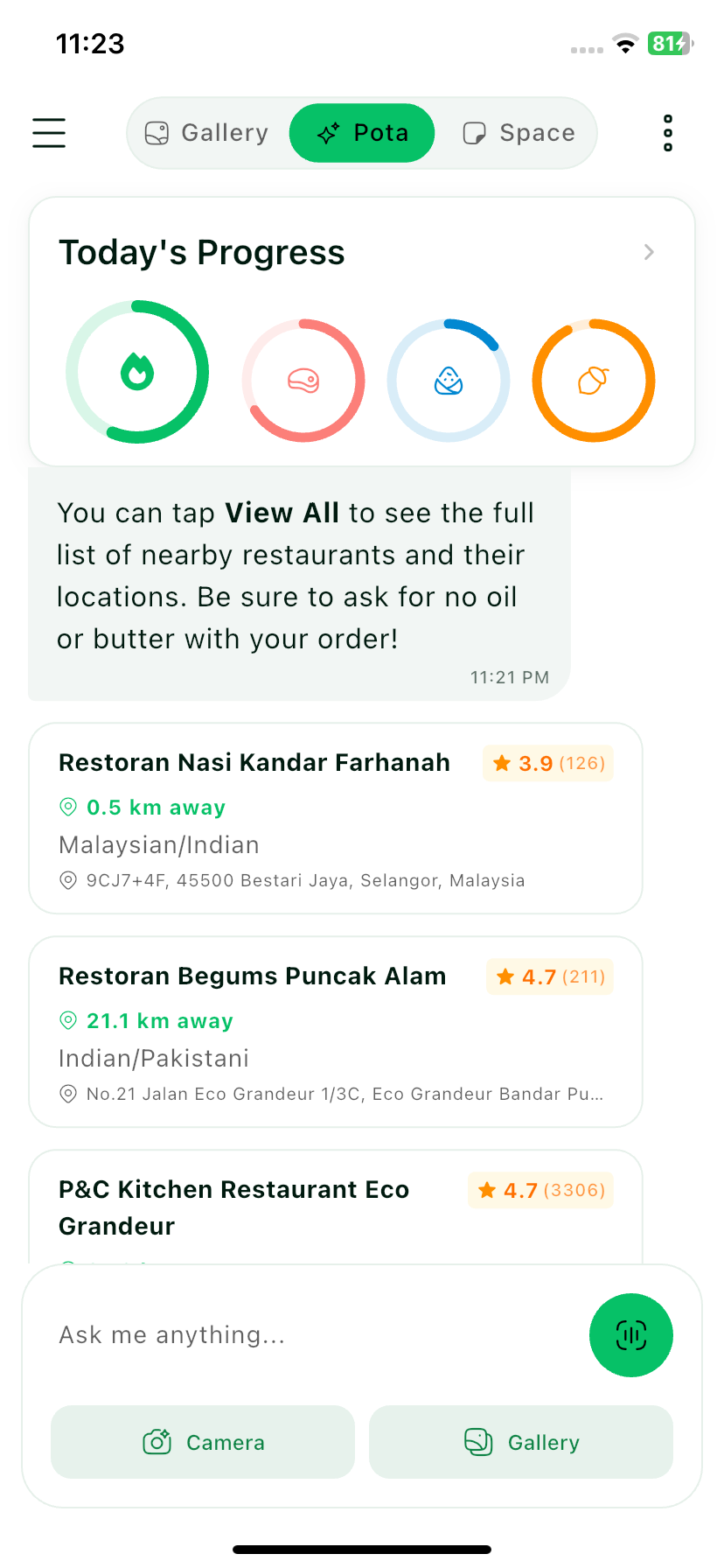Open Restoran Nasi Kandar Farhanah card
724x1568 pixels.
[x=336, y=818]
